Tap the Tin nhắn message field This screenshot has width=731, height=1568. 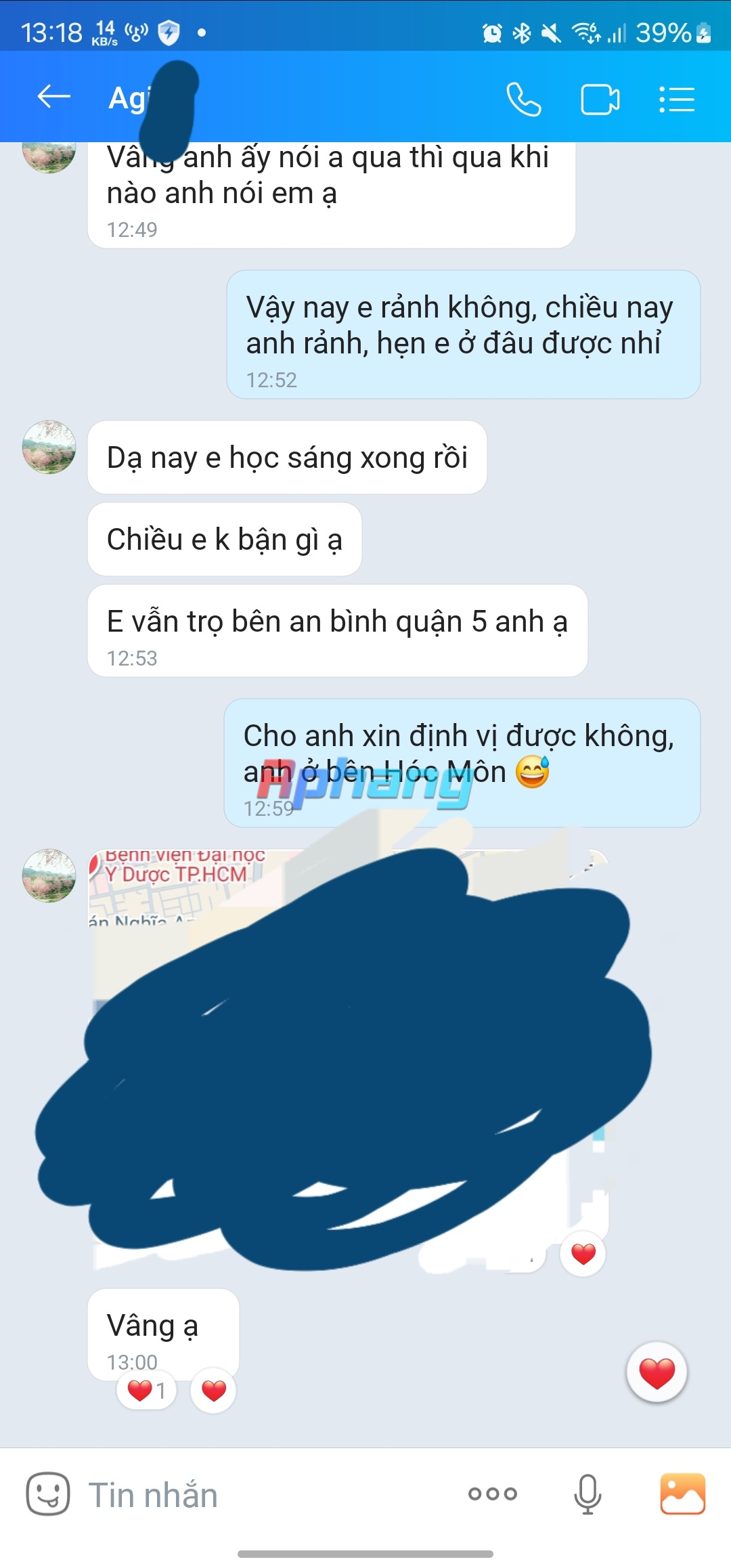pos(271,1494)
